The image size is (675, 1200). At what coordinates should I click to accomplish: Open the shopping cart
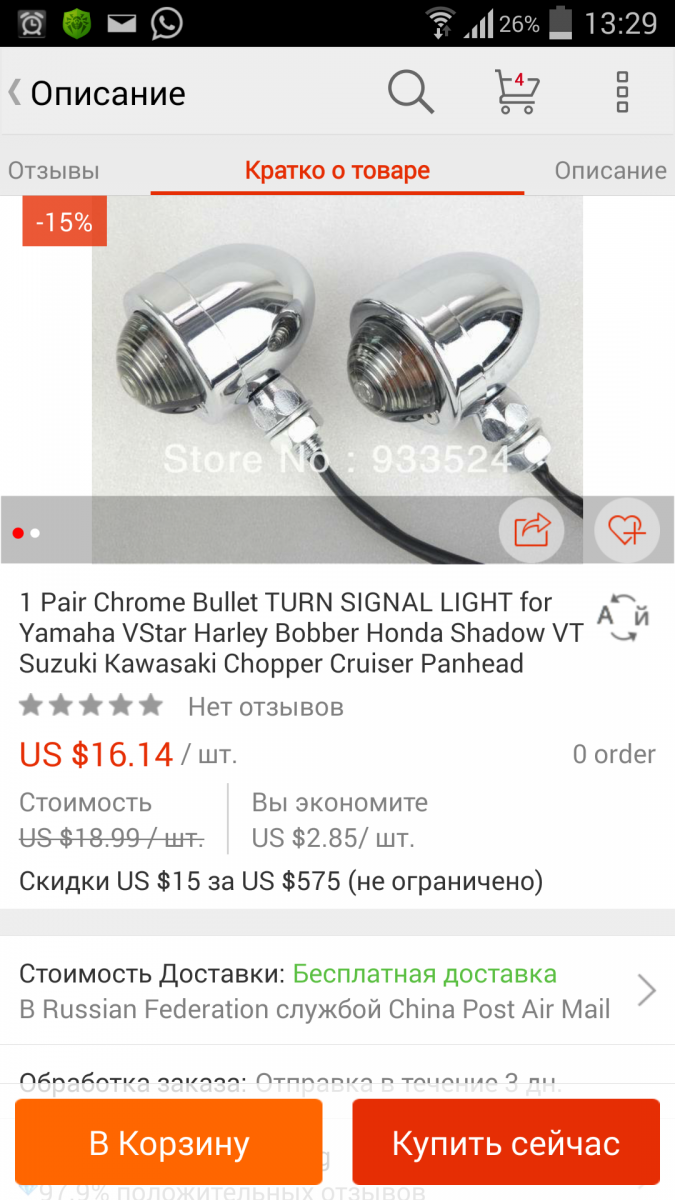517,92
